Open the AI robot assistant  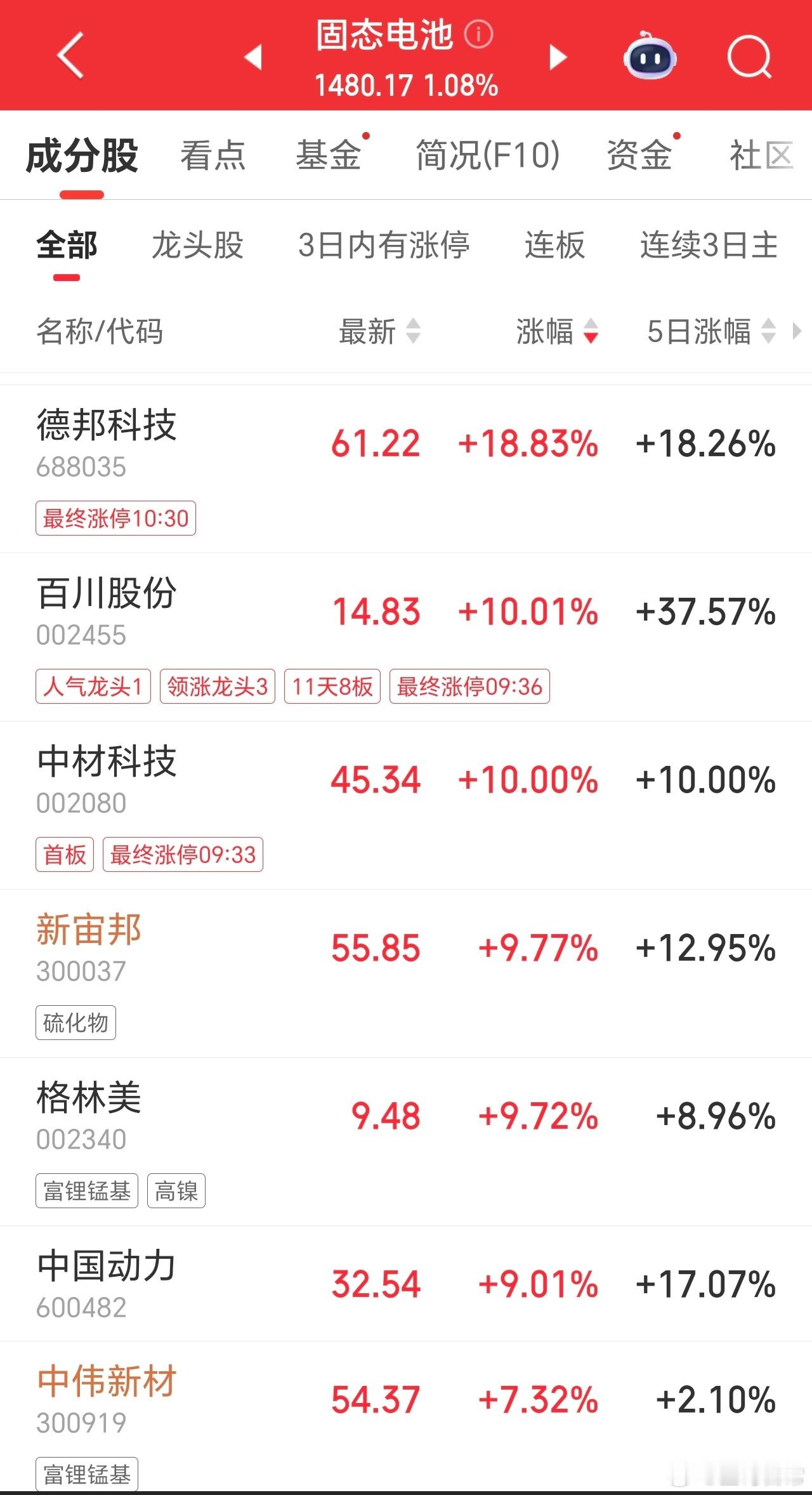coord(652,57)
